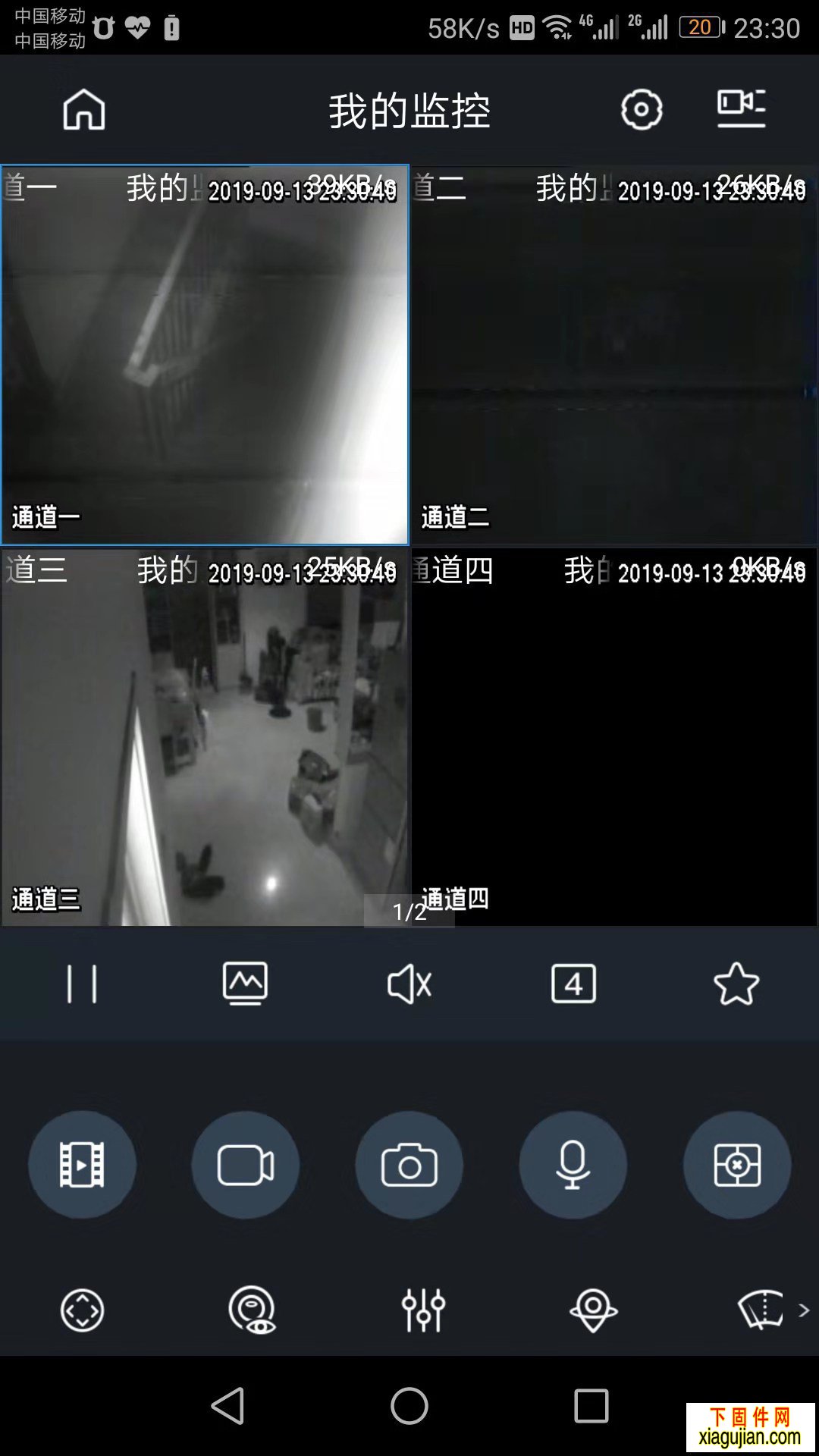This screenshot has height=1456, width=819.
Task: Add stream to favorites with the star
Action: coord(736,982)
